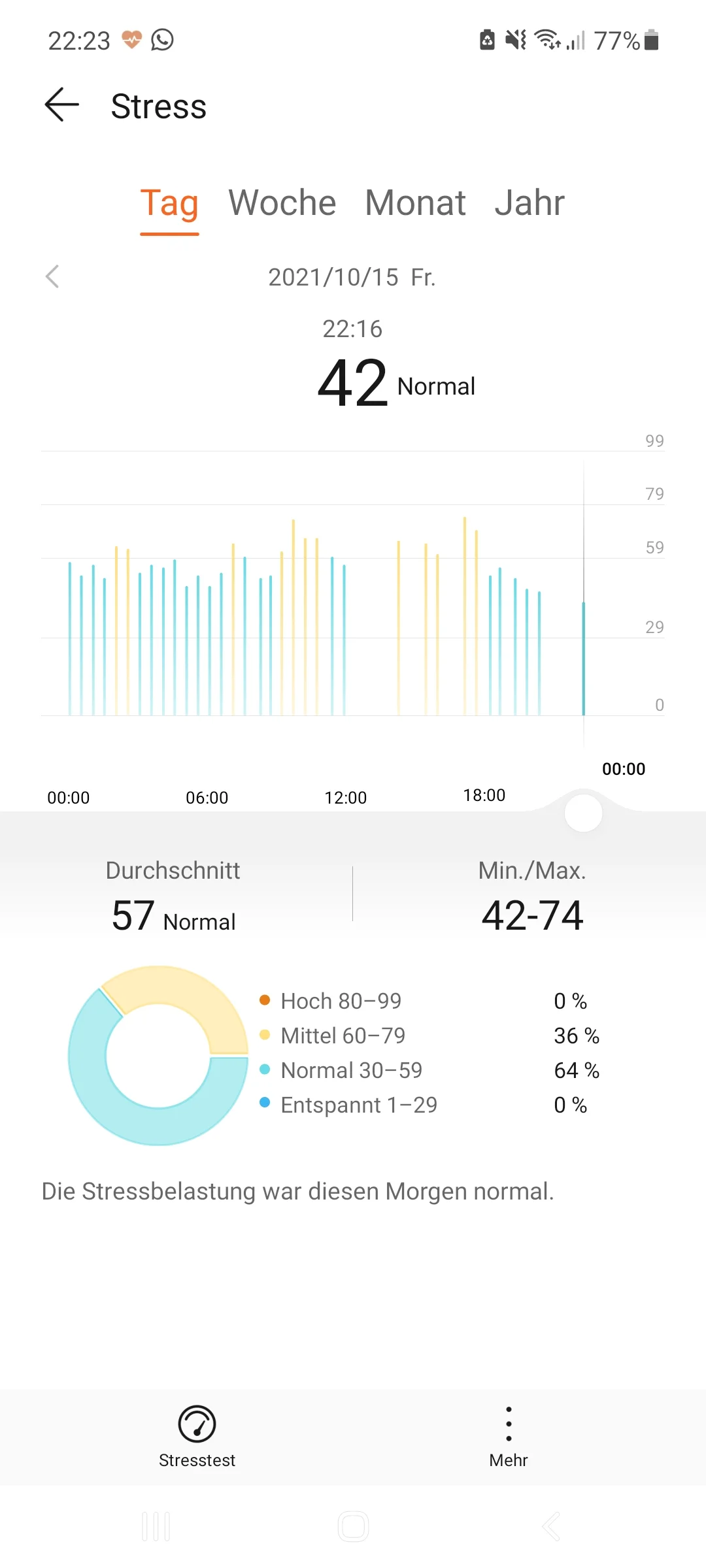
Task: Select the Entspannt 1-29 legend dot
Action: (x=265, y=1105)
